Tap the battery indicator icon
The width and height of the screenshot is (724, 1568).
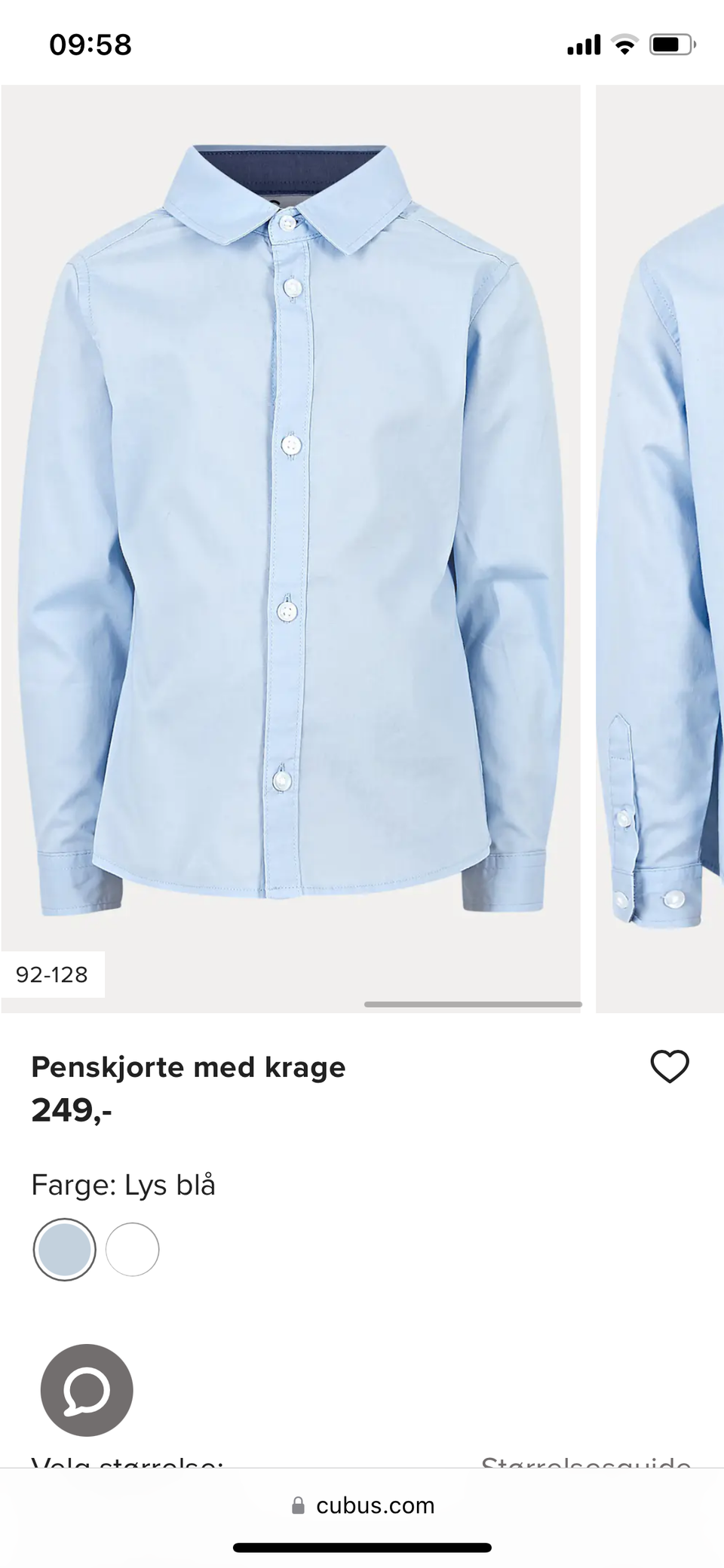click(x=668, y=44)
